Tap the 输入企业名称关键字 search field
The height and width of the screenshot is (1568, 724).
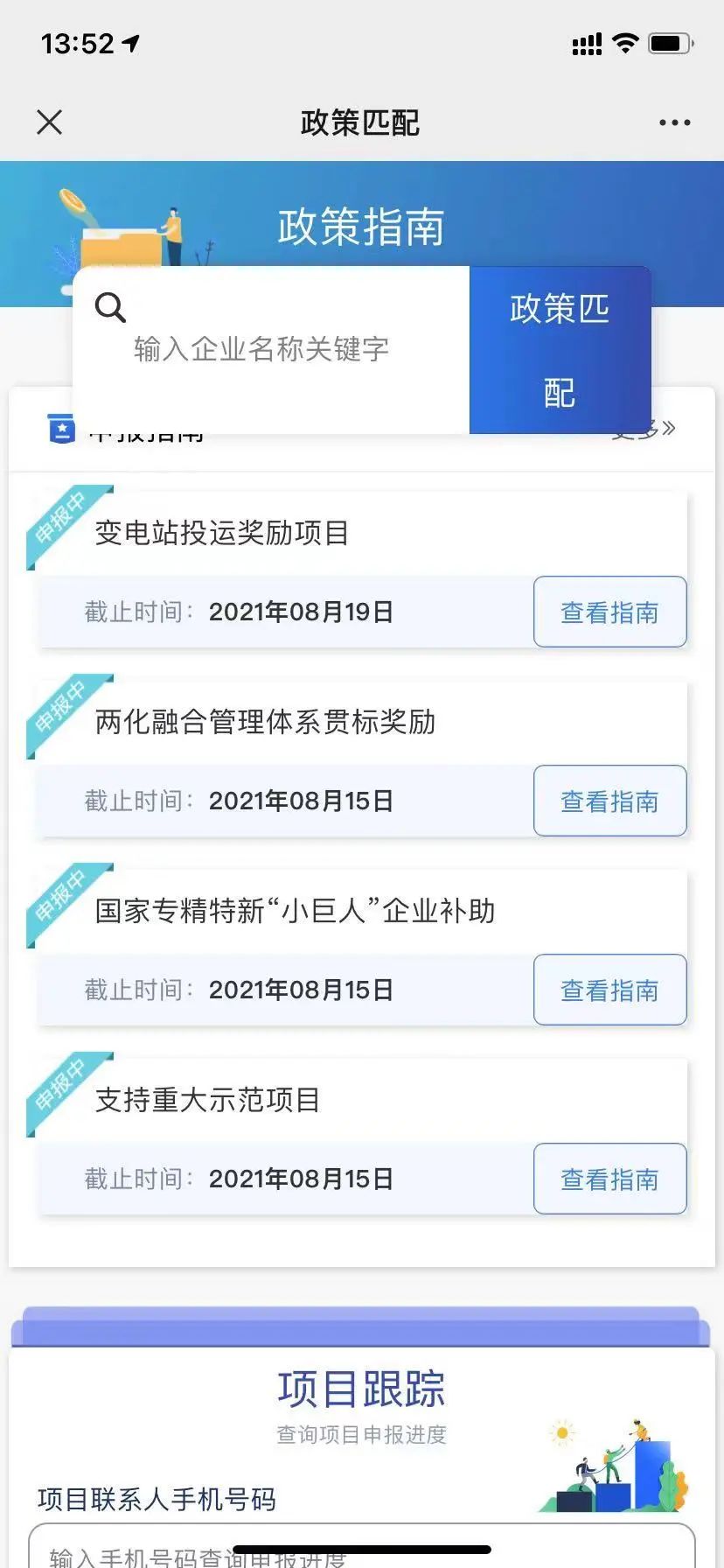coord(261,349)
